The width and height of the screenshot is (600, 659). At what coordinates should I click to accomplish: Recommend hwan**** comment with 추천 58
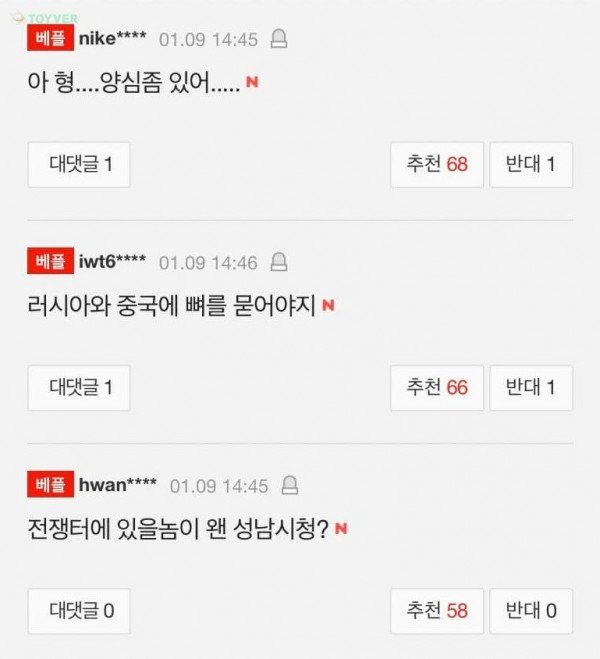point(437,611)
